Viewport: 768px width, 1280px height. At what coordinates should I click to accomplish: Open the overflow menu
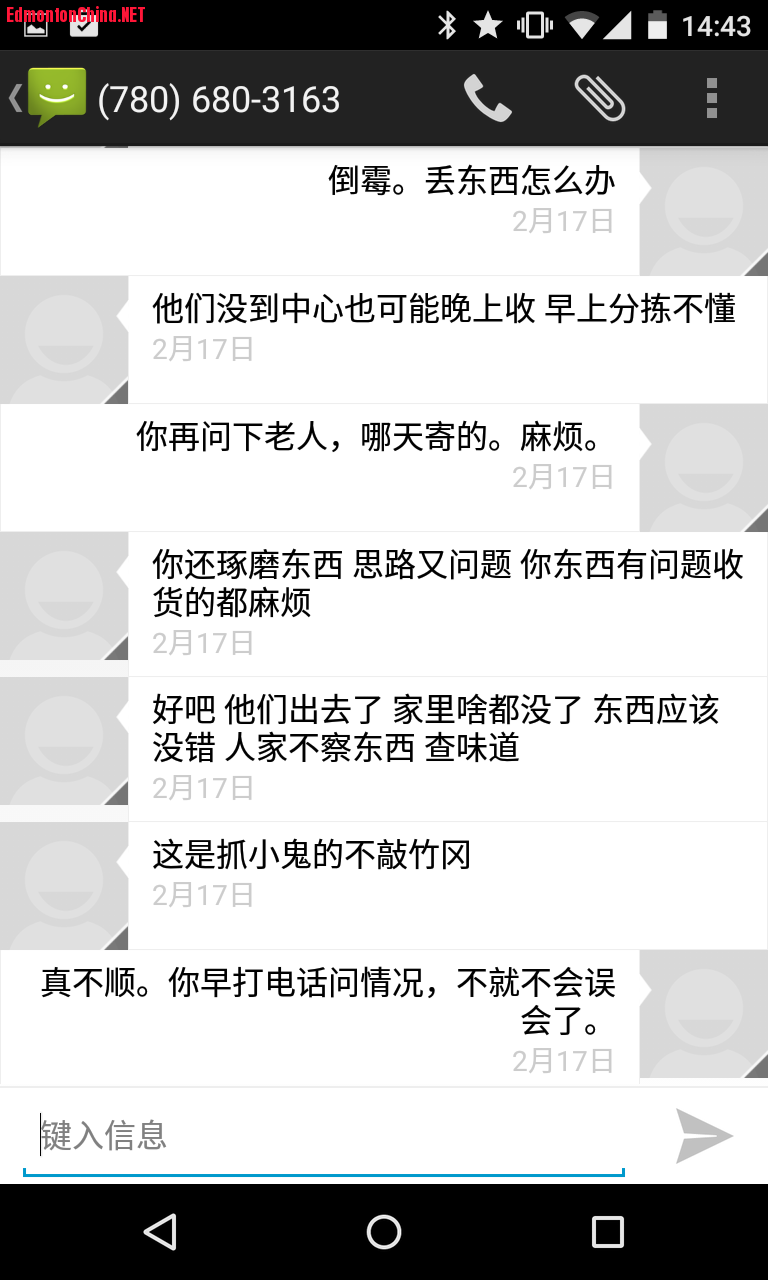711,98
